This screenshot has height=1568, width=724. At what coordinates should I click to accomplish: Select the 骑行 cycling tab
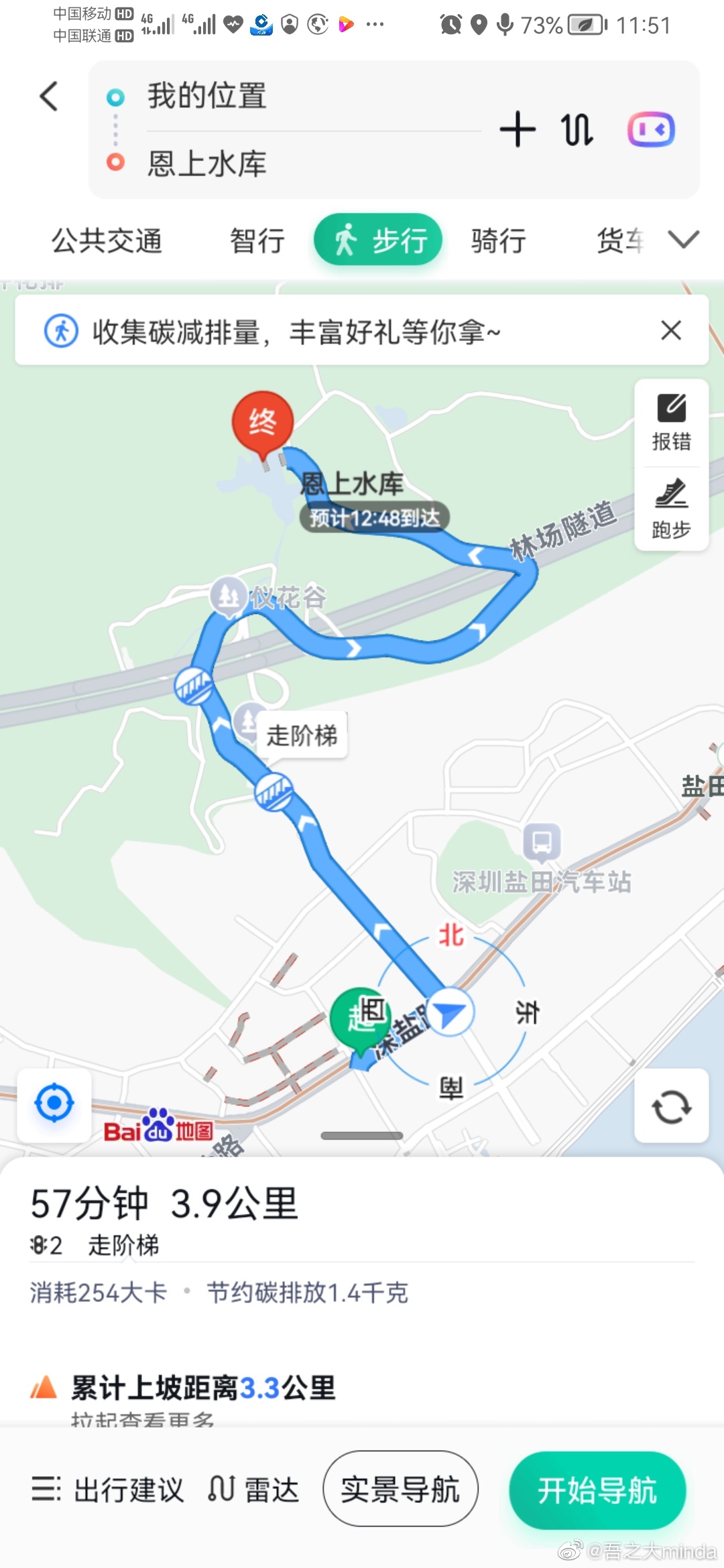pyautogui.click(x=497, y=241)
